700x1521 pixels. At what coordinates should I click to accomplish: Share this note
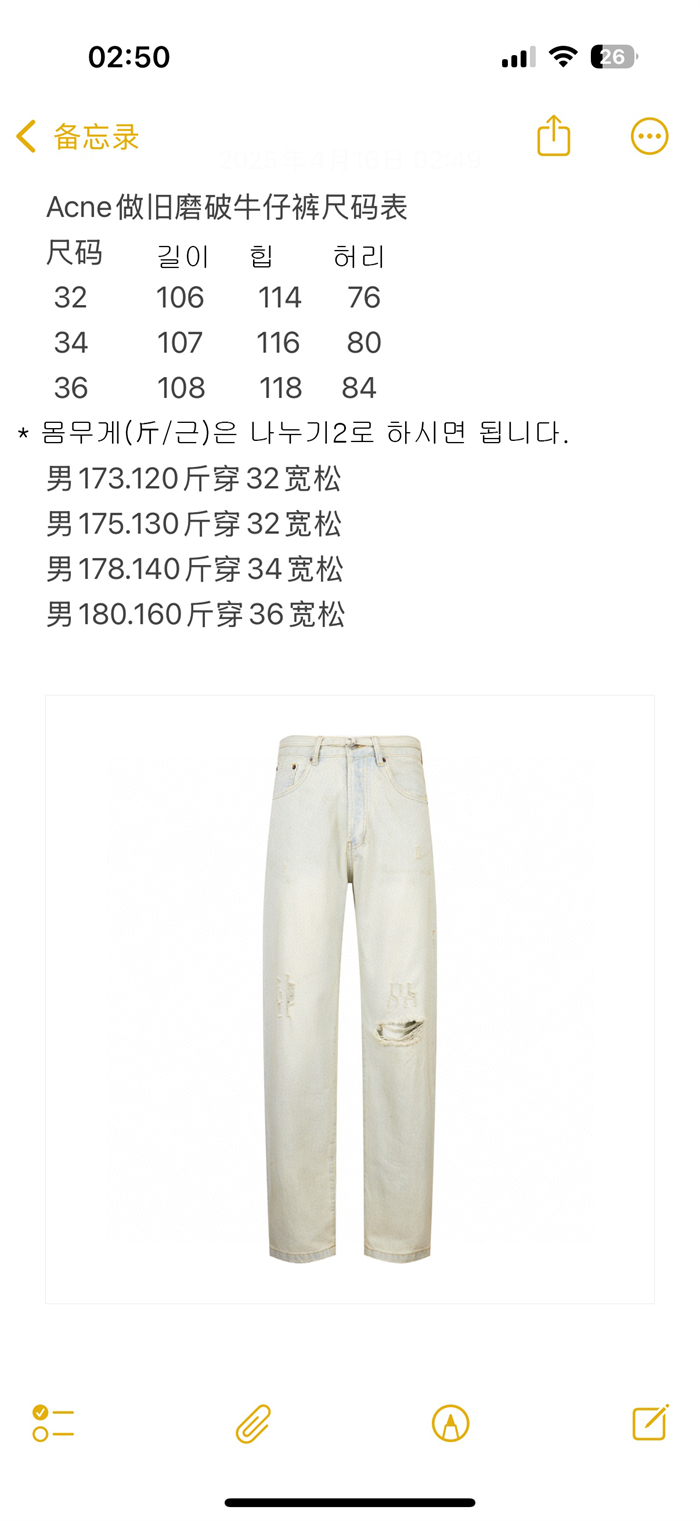tap(553, 136)
